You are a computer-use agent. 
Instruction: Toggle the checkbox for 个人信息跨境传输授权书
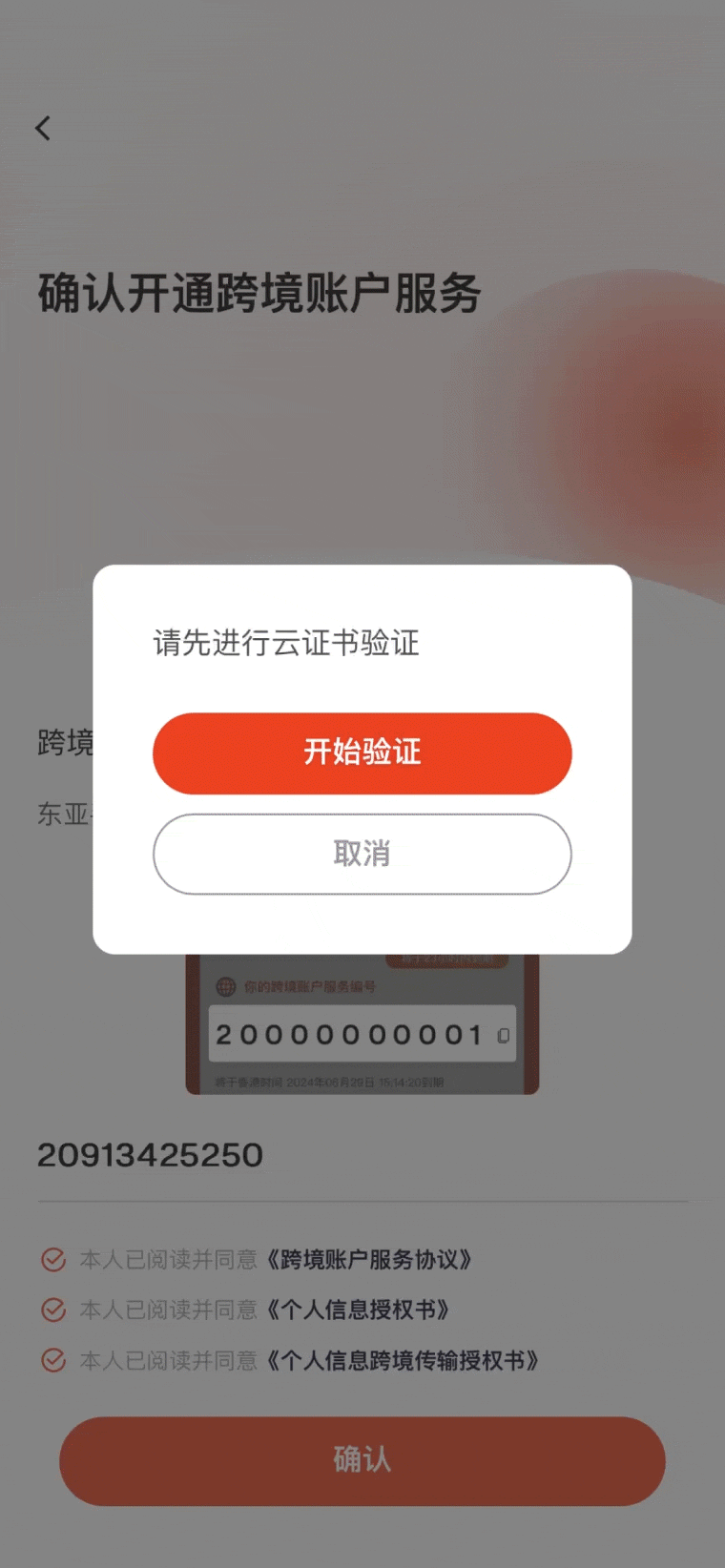[53, 1360]
